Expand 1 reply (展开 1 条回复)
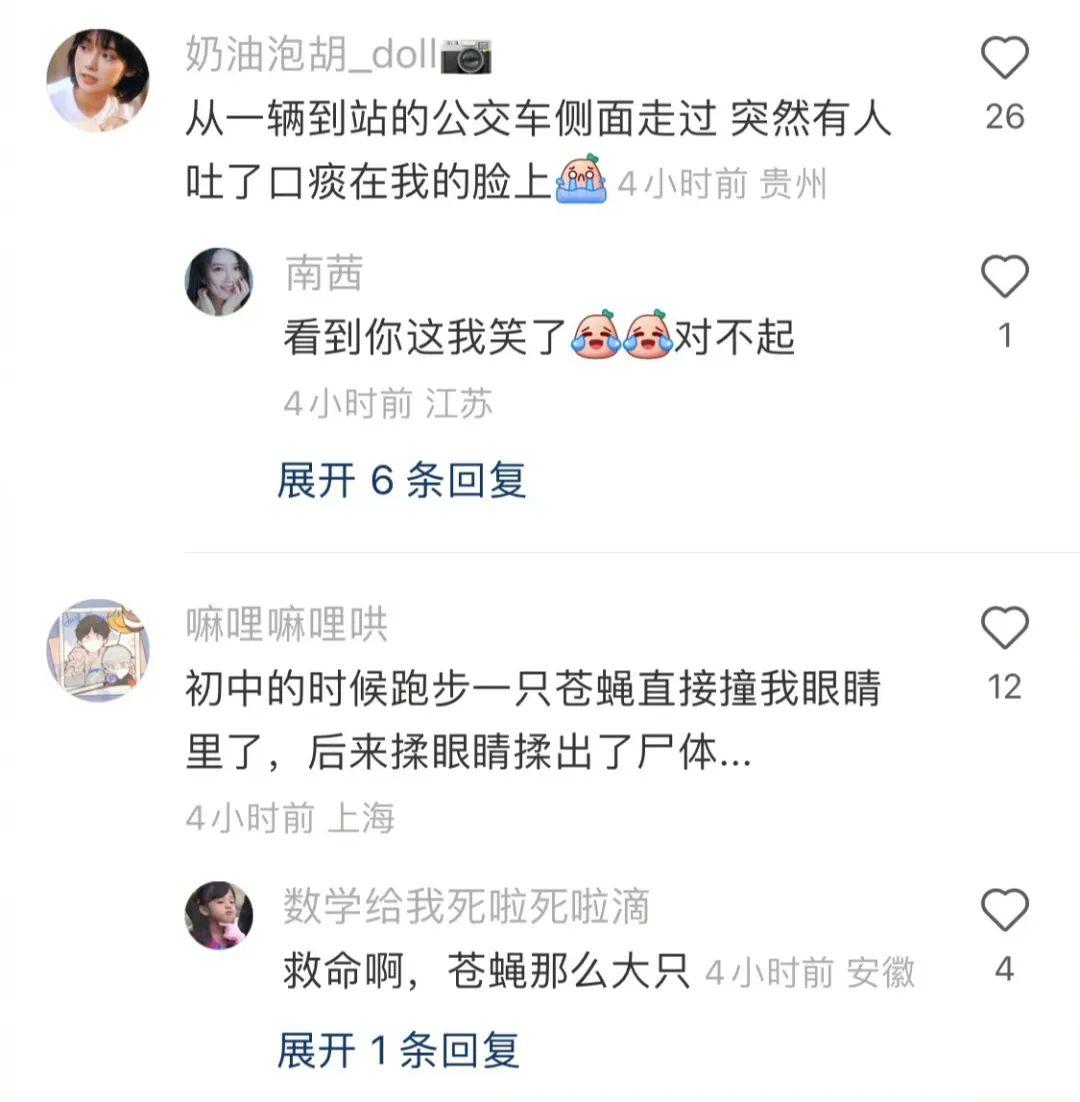The image size is (1080, 1102). coord(399,1051)
